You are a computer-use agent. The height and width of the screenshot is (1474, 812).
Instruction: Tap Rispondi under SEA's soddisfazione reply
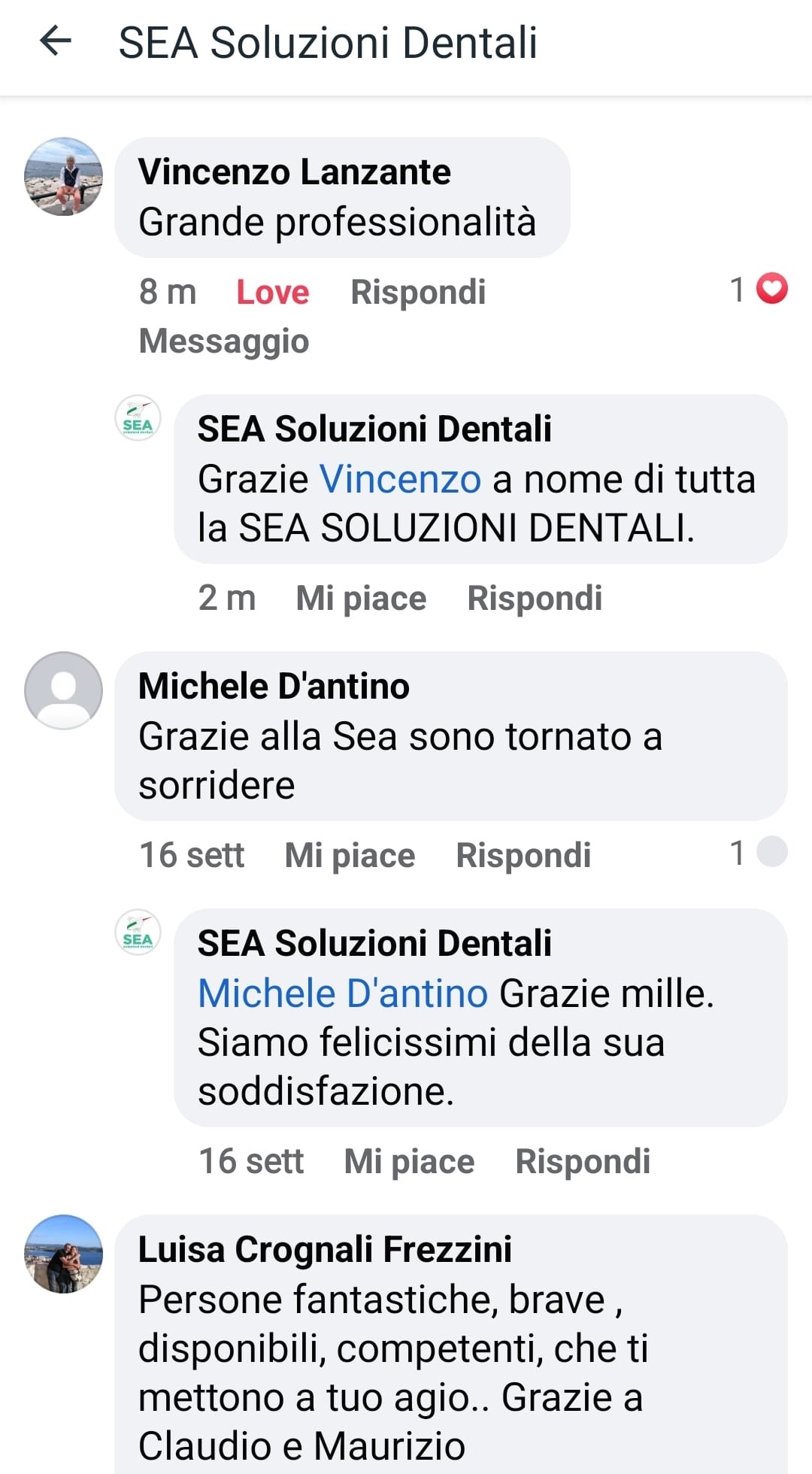coord(583,1162)
